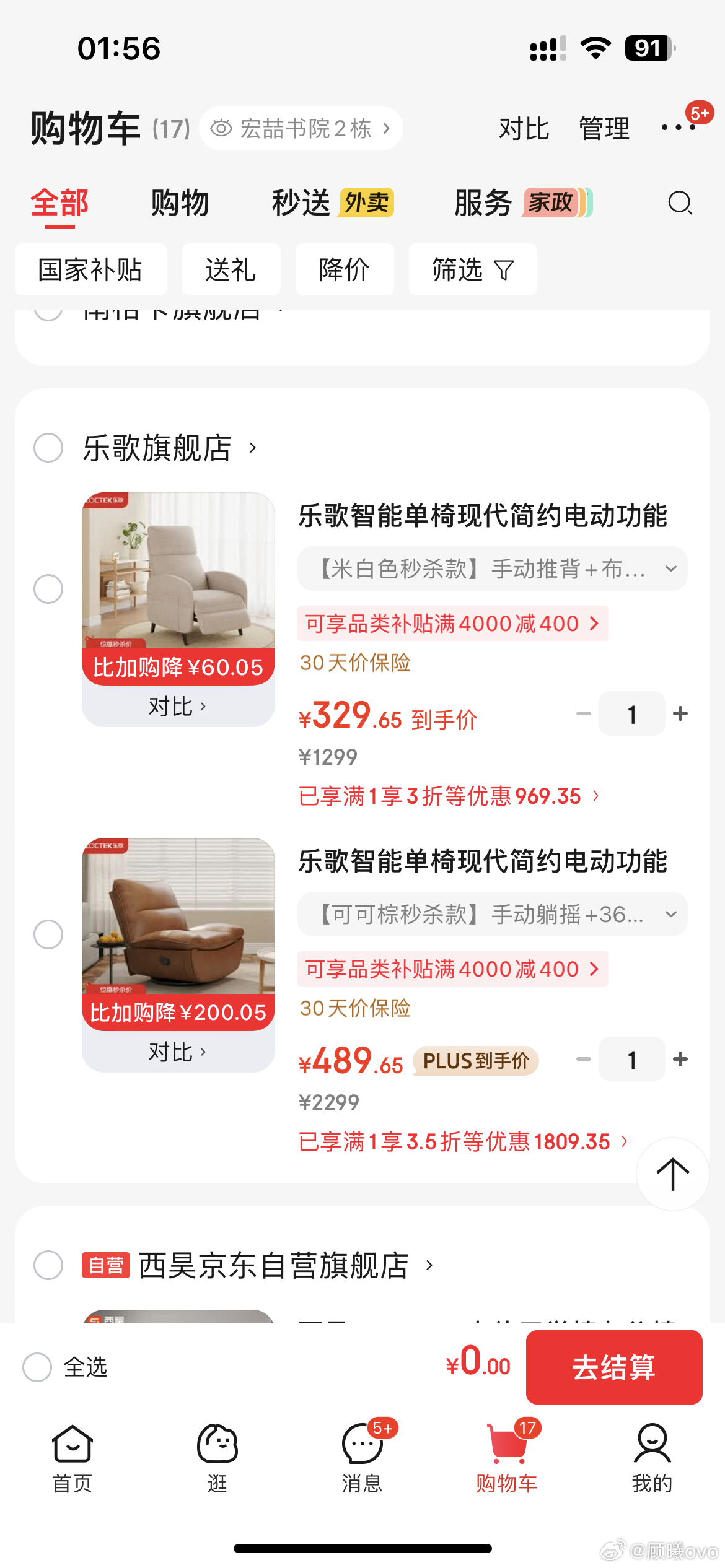Viewport: 725px width, 1568px height.
Task: View 已享满1享3.5折 discount details
Action: (462, 1141)
